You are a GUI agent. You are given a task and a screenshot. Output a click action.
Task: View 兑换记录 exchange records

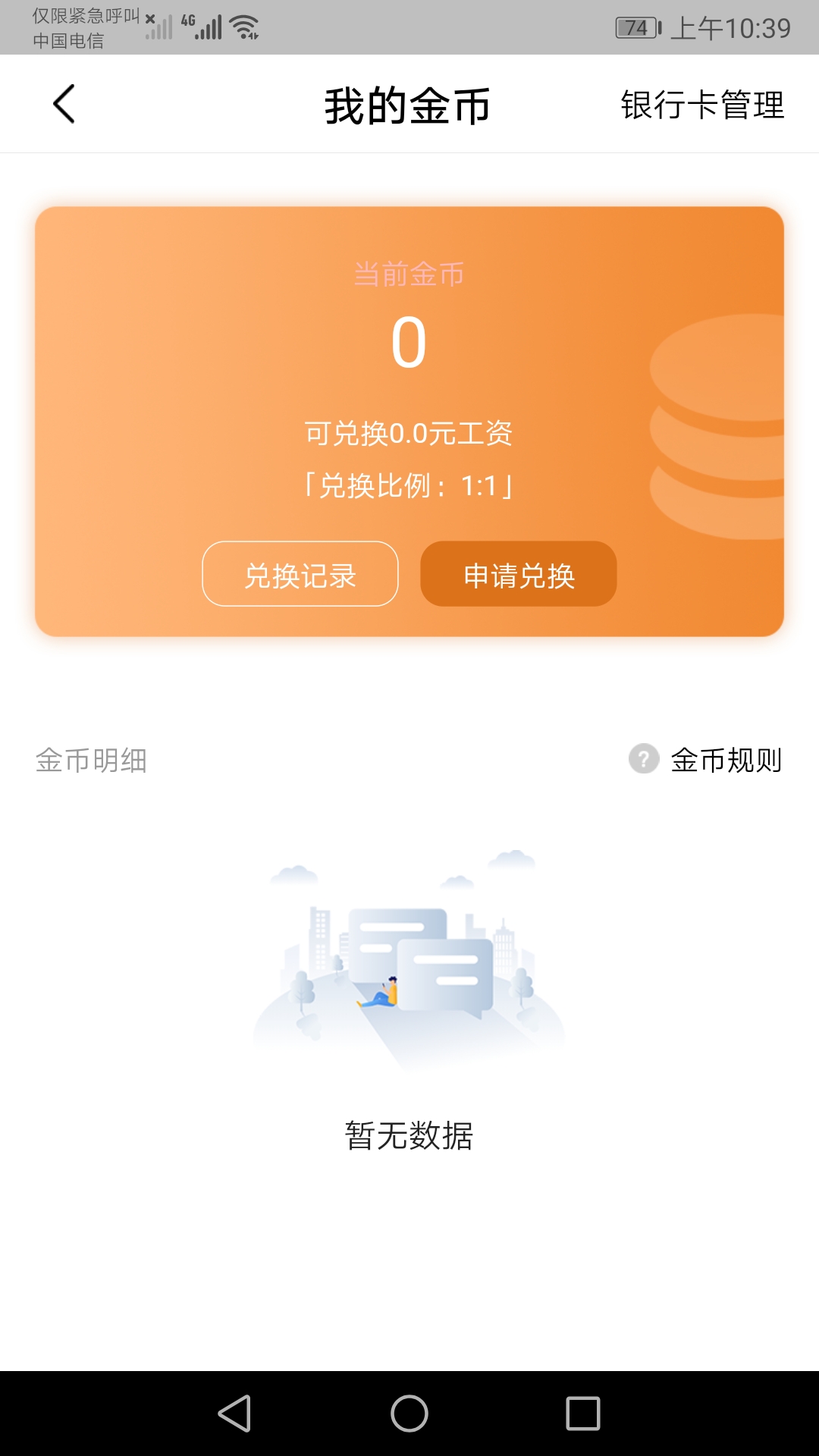tap(300, 574)
